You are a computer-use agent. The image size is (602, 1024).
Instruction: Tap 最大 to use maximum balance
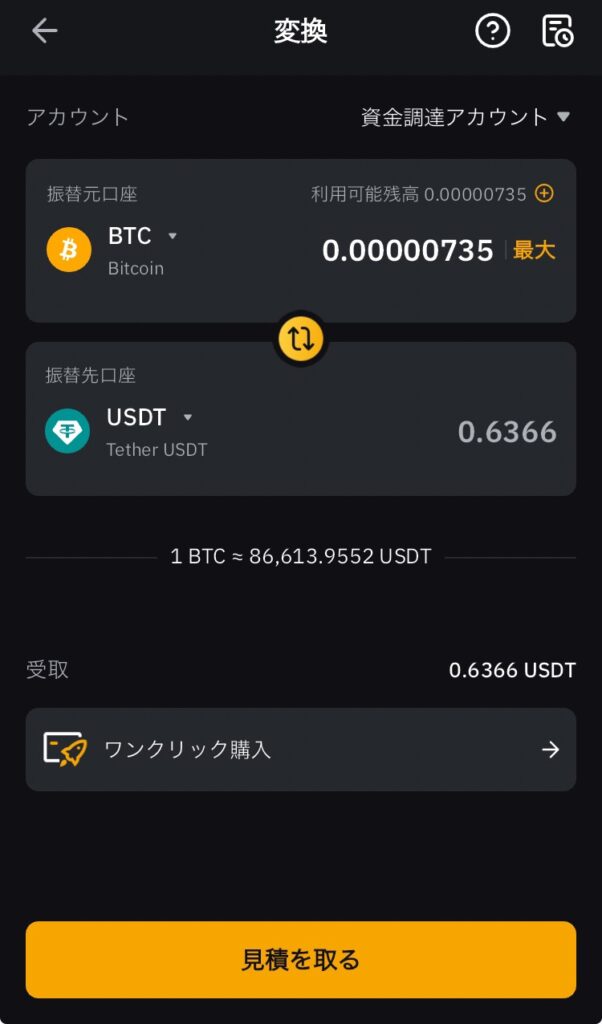tap(534, 250)
